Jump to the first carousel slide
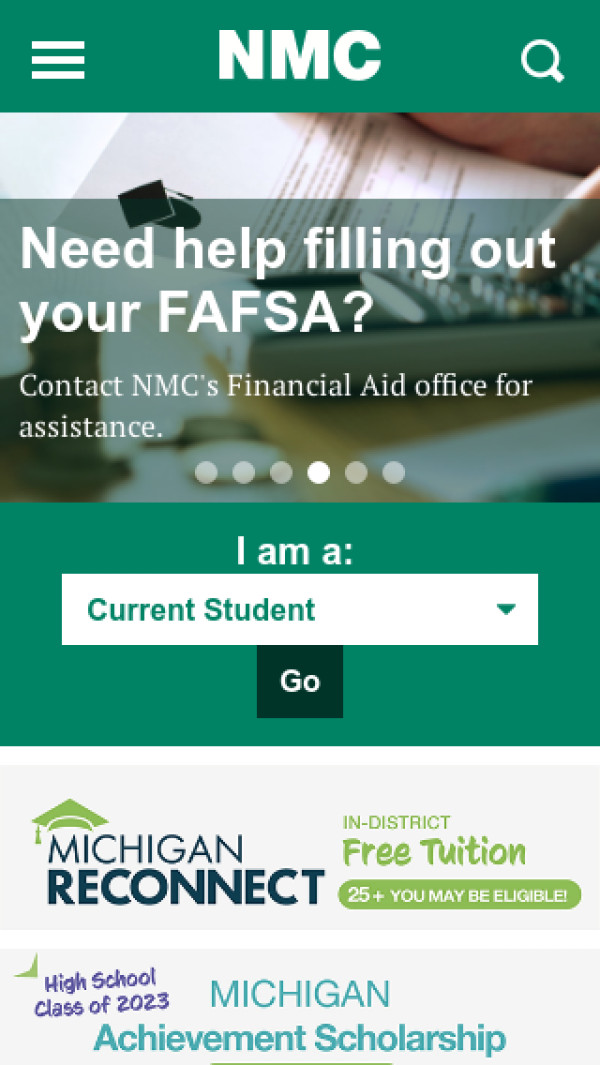Image resolution: width=600 pixels, height=1065 pixels. point(206,472)
